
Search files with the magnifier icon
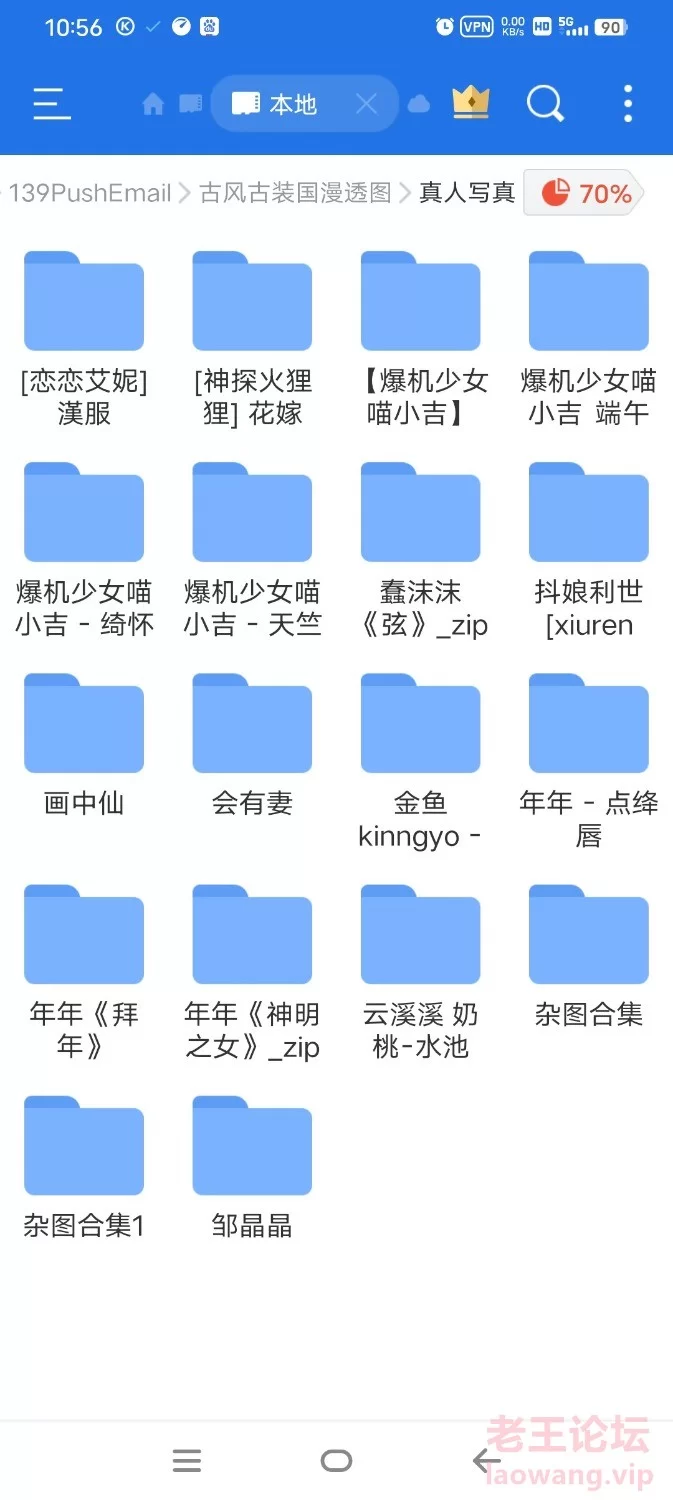pos(545,103)
